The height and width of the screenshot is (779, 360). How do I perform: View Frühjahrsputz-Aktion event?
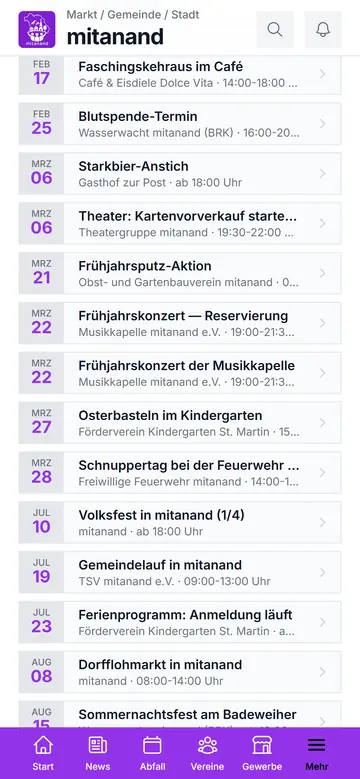[180, 273]
